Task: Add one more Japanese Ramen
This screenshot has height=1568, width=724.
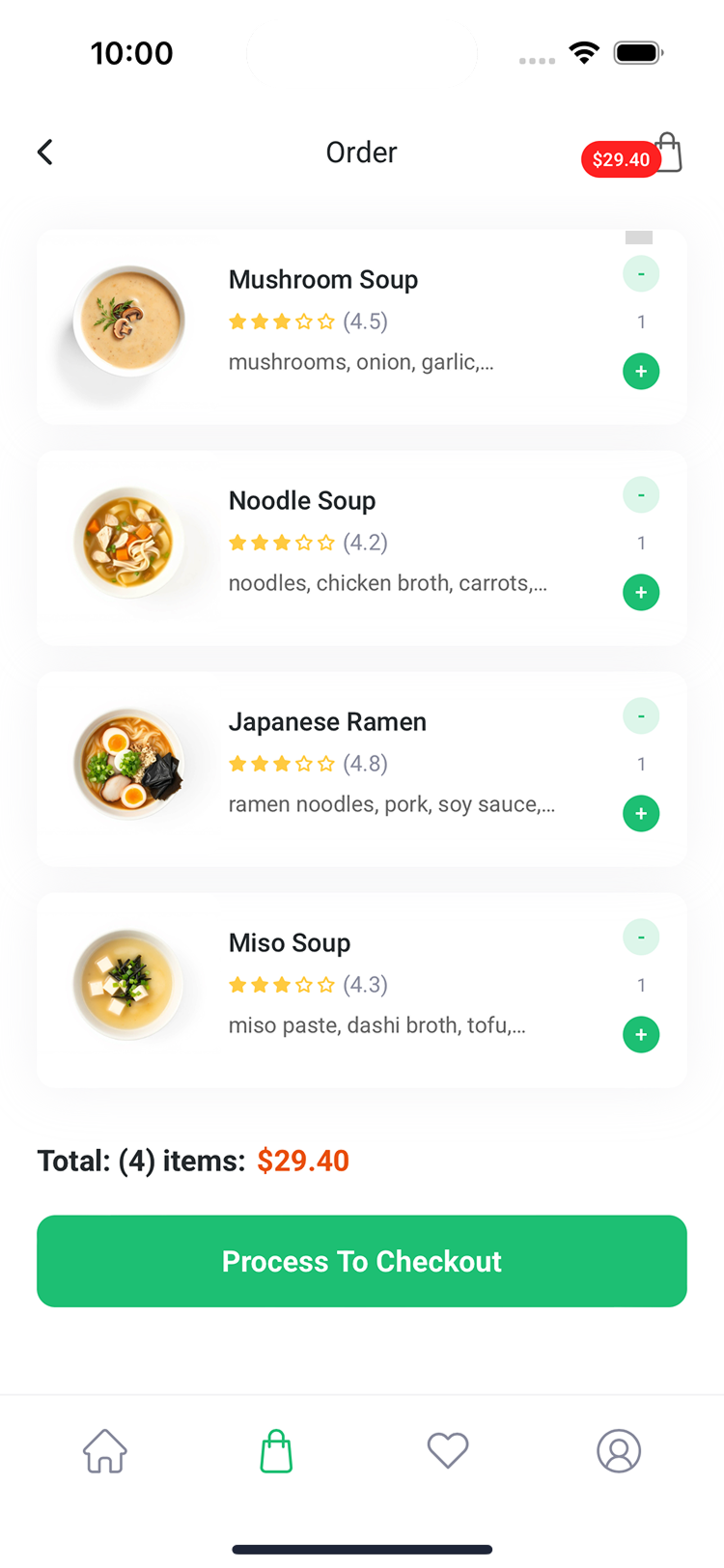Action: (x=641, y=814)
